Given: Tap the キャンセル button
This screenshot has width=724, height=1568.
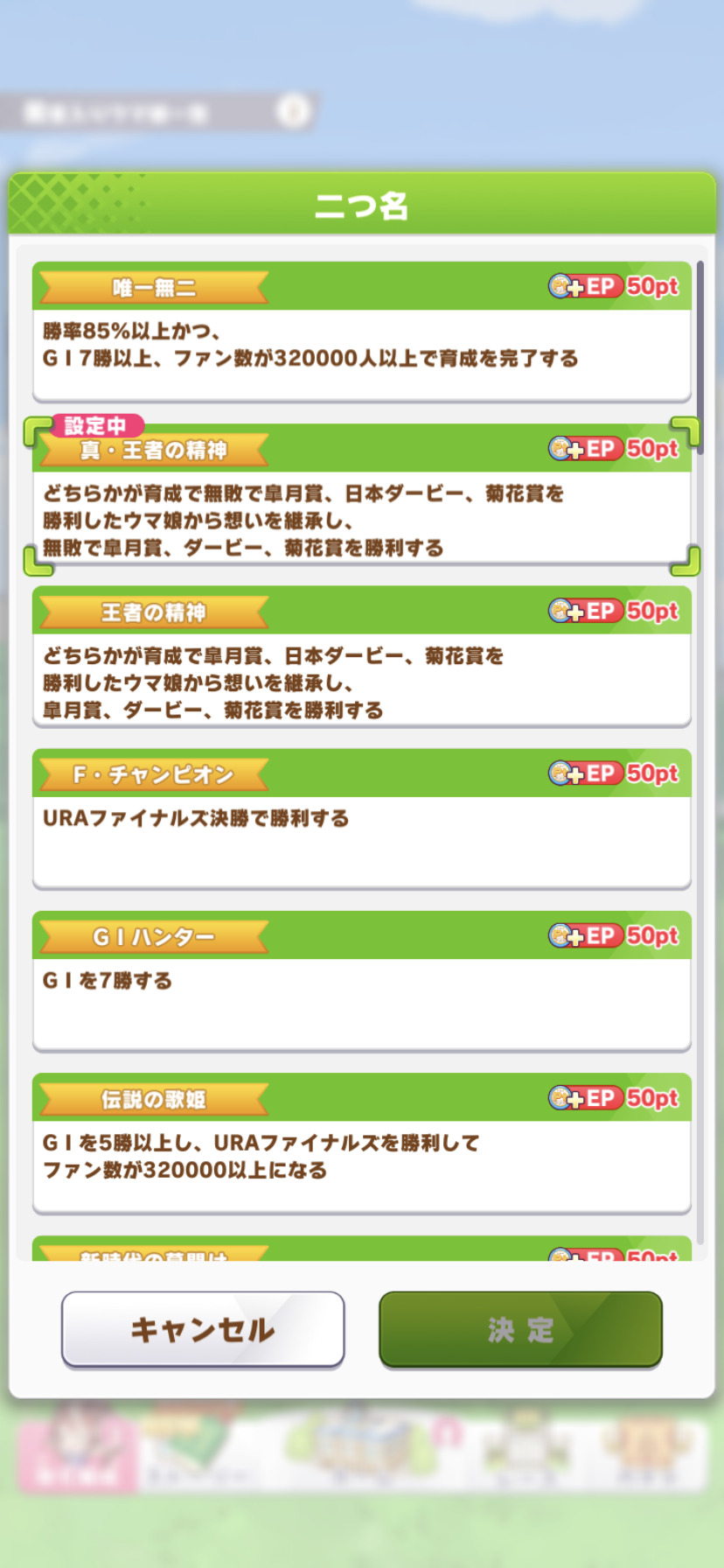Looking at the screenshot, I should [203, 1329].
